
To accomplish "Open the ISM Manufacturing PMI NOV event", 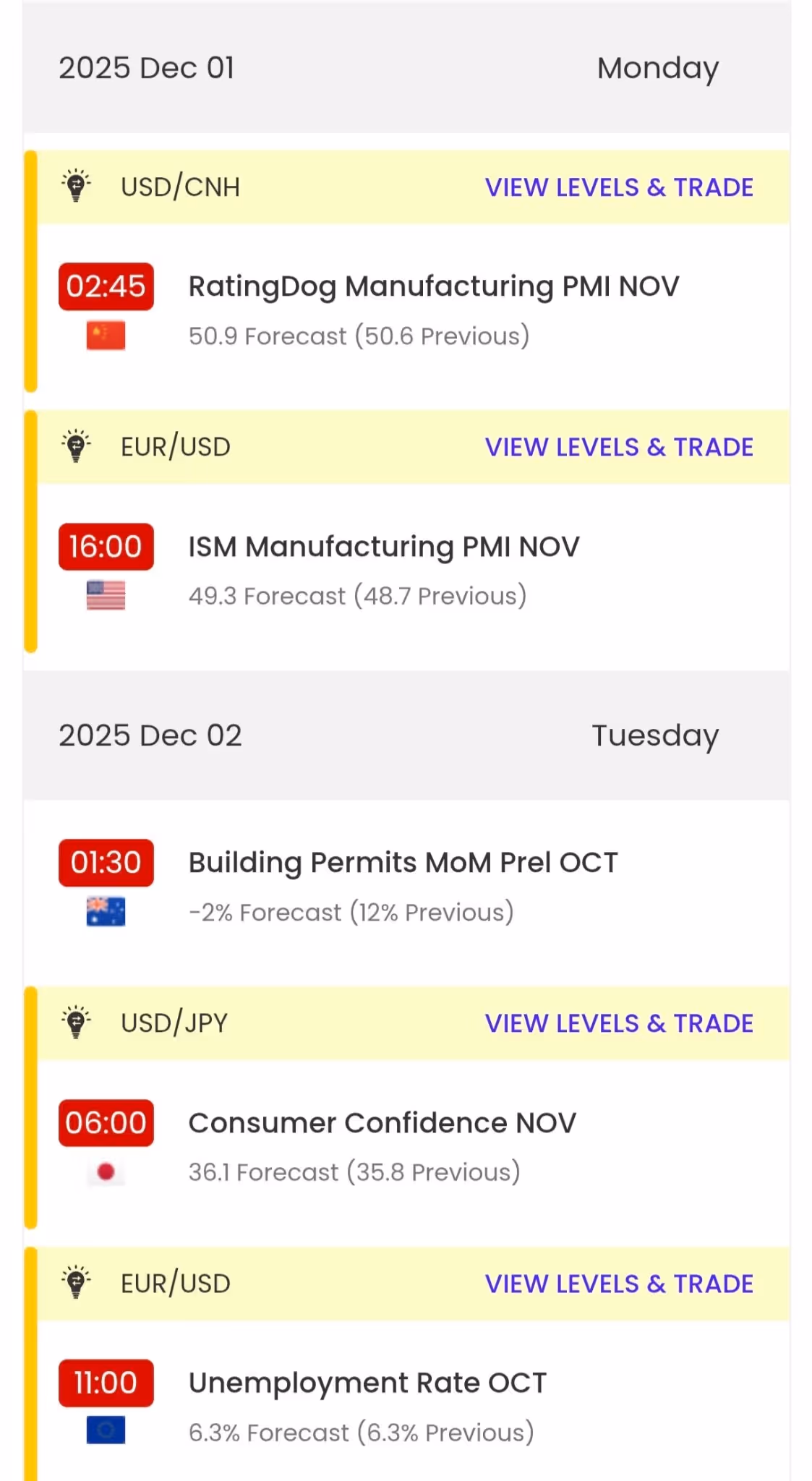I will (383, 547).
